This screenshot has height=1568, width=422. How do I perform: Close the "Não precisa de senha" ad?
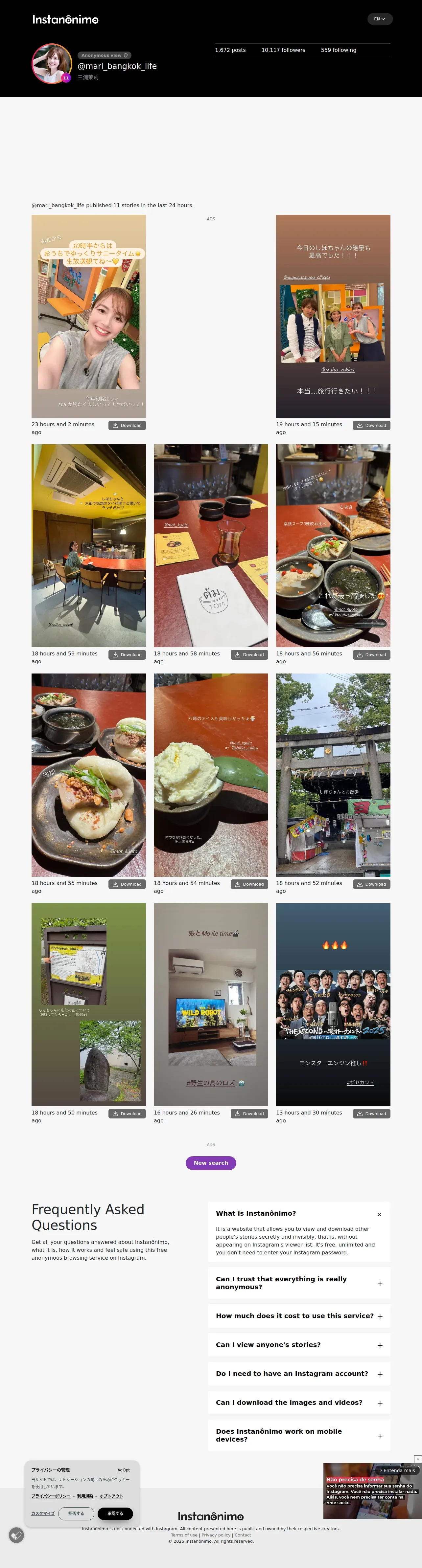(x=418, y=1459)
